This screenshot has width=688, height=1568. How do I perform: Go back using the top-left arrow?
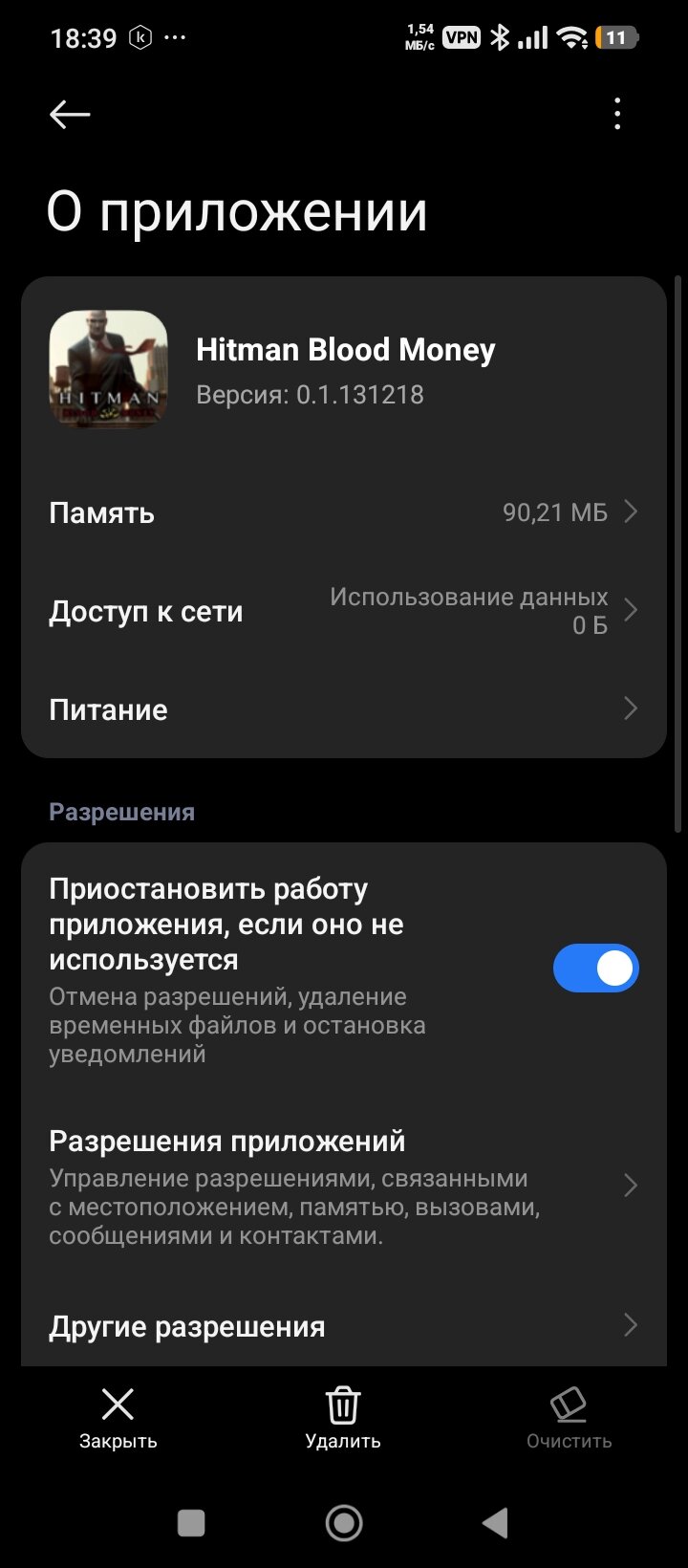point(70,115)
